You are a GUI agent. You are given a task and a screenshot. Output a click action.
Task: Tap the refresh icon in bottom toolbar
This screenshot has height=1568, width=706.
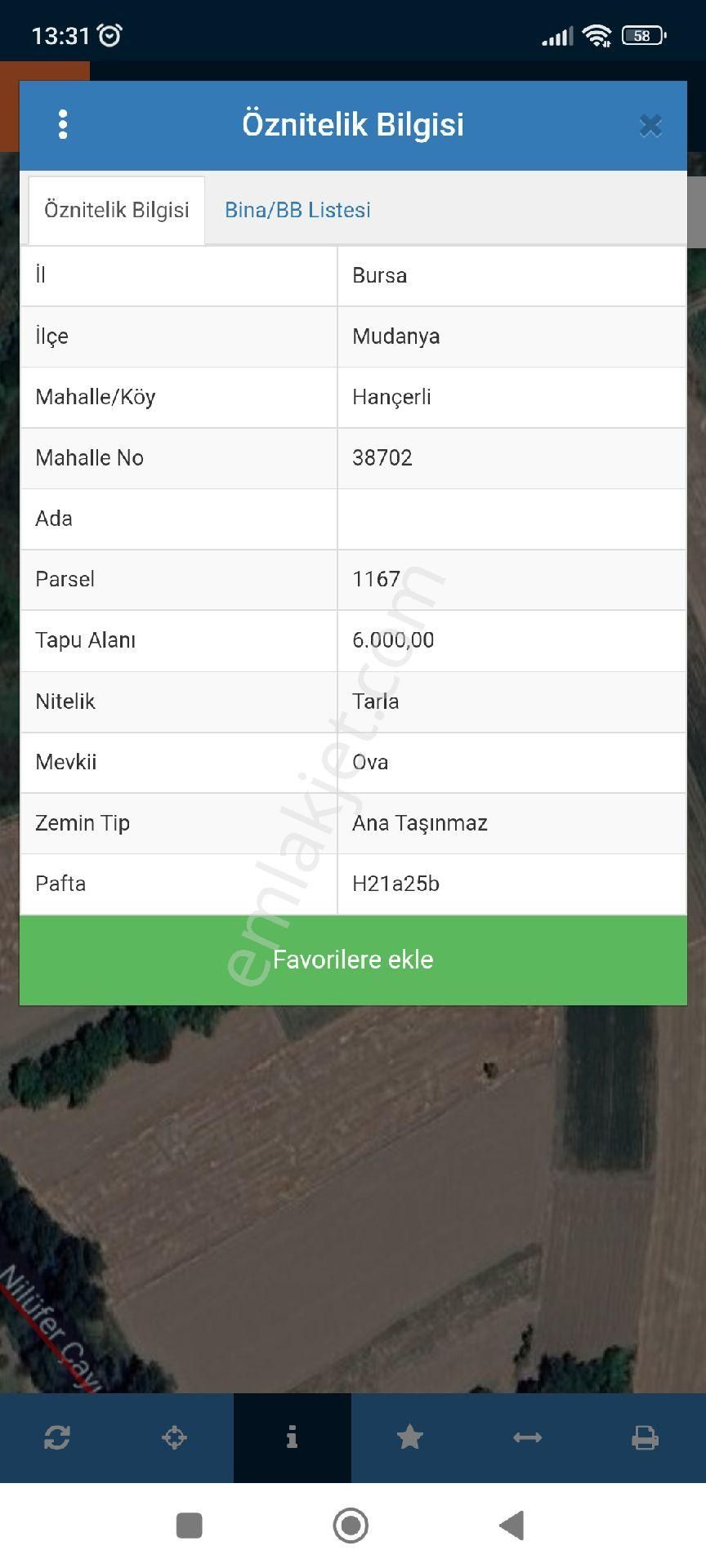(57, 1437)
